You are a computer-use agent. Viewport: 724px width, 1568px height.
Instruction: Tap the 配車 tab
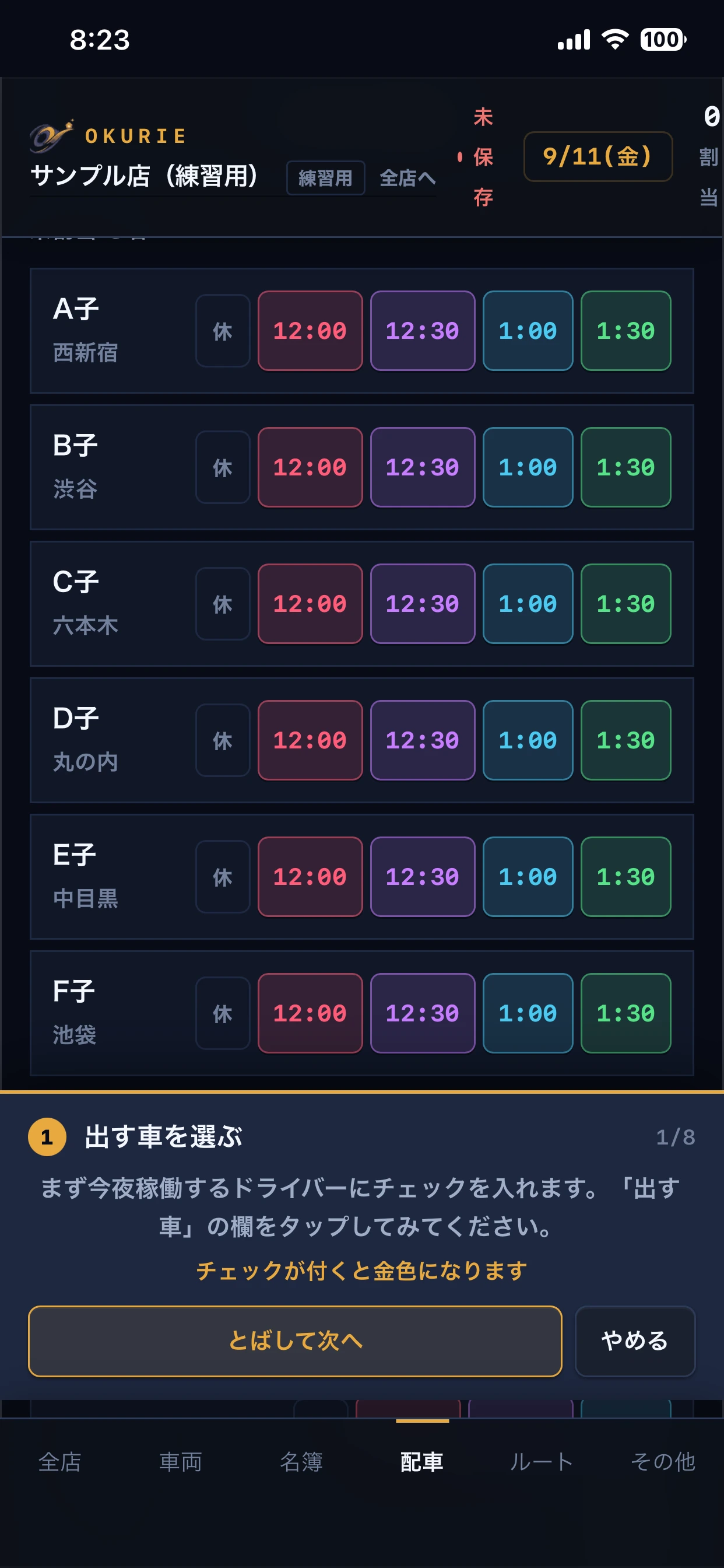point(422,1461)
